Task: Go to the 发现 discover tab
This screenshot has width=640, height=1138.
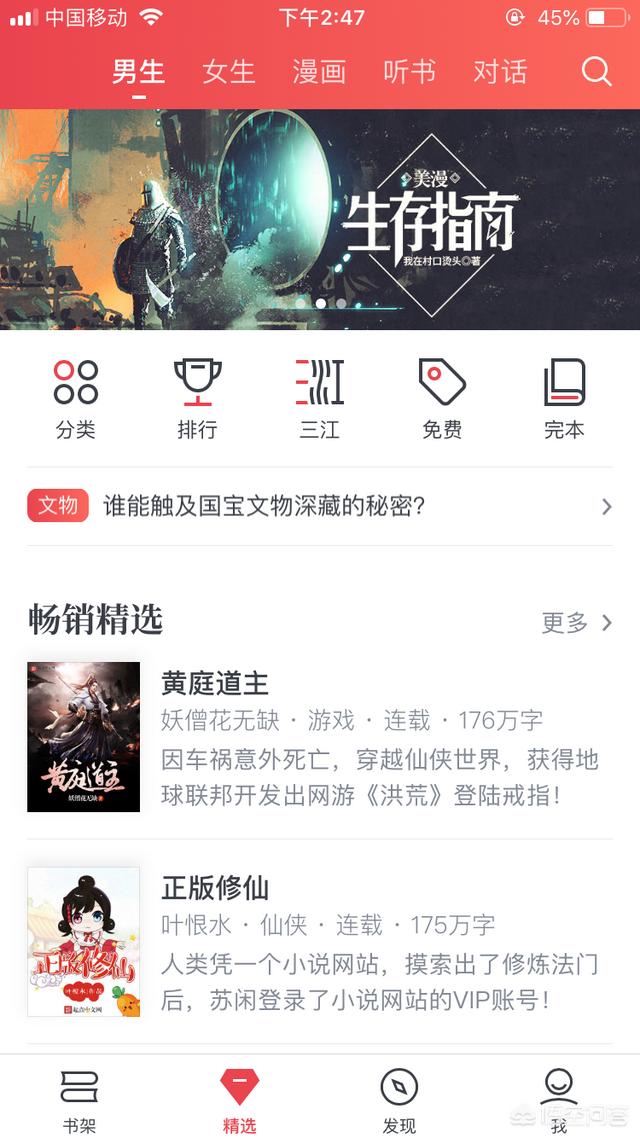Action: pos(399,1098)
